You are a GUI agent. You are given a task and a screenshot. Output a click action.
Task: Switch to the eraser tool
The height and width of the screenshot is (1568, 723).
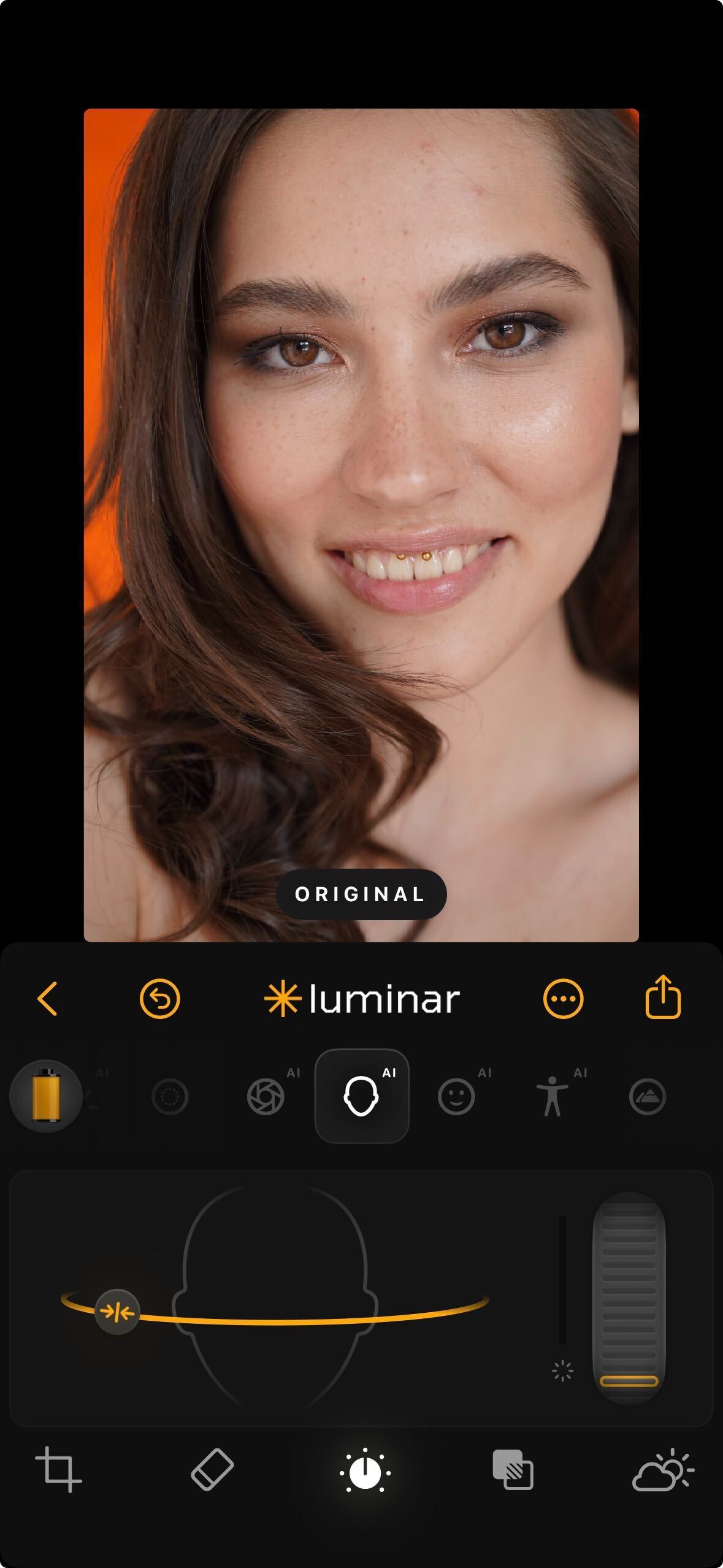[x=212, y=1469]
